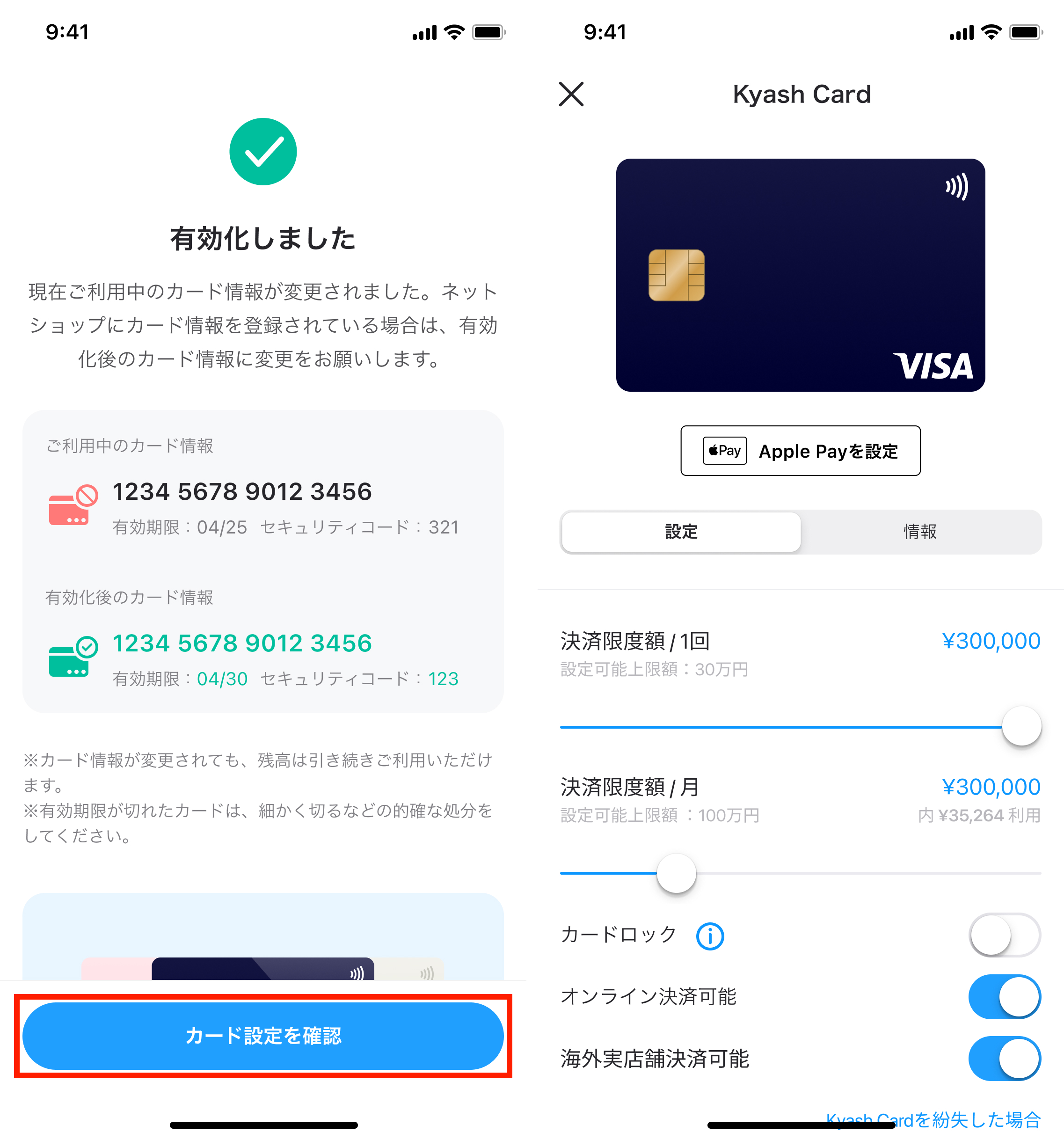Disable オンライン決済可能 toggle
The width and height of the screenshot is (1064, 1140).
click(1005, 997)
